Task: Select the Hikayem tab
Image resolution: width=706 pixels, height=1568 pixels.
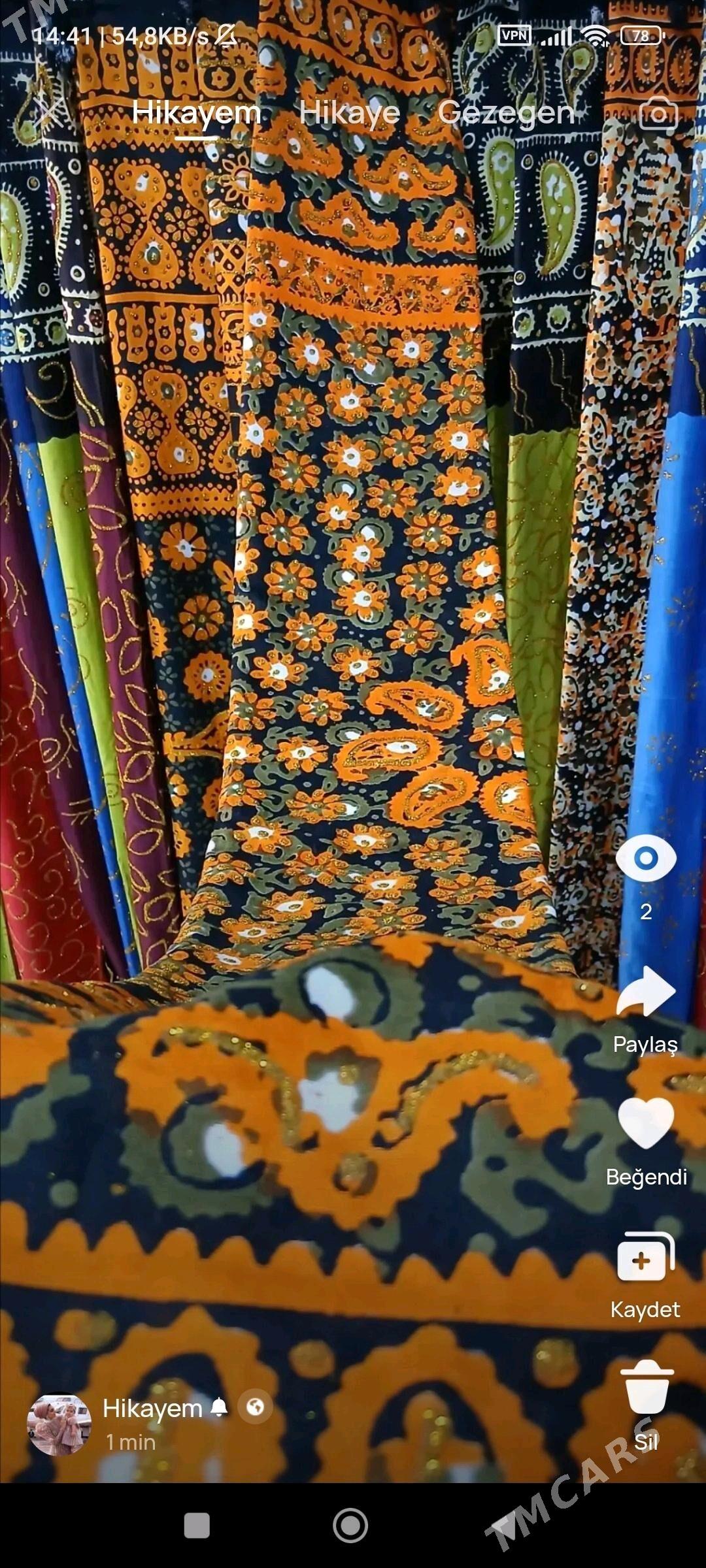Action: click(196, 113)
